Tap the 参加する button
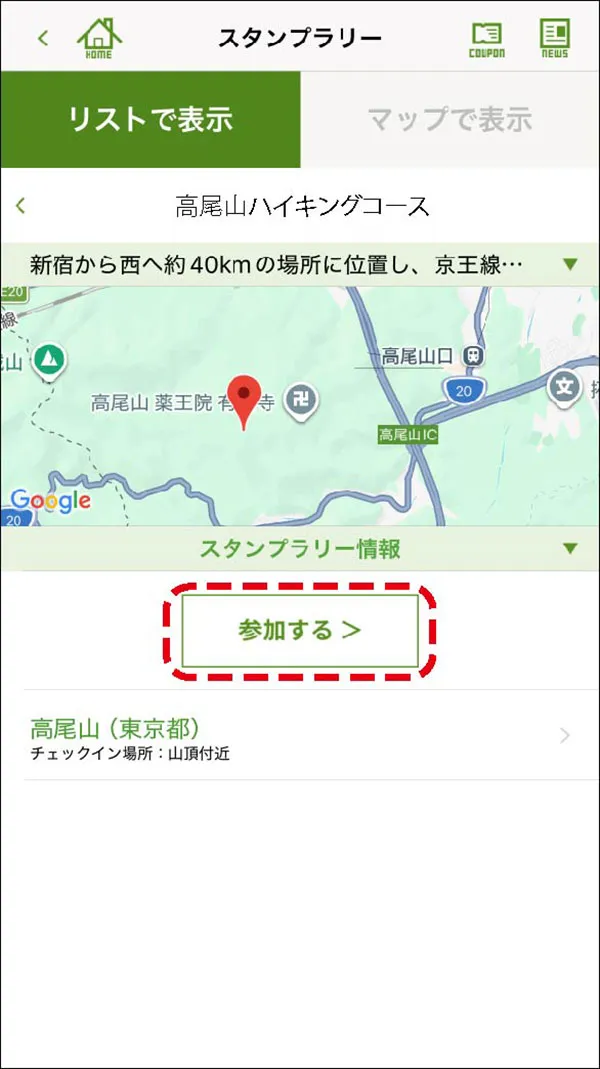The image size is (600, 1069). [x=299, y=630]
